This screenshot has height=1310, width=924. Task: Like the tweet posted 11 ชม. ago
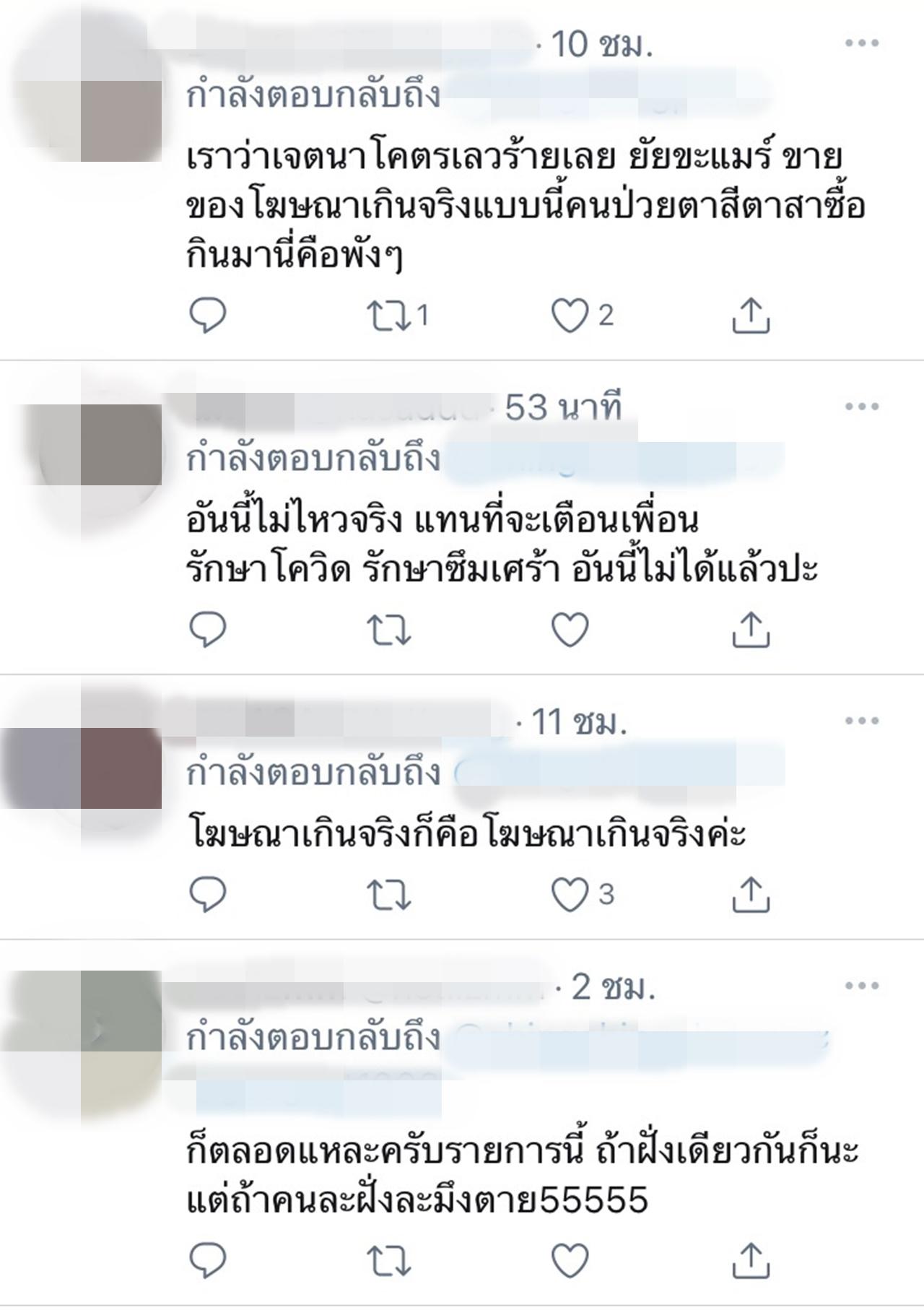click(570, 895)
